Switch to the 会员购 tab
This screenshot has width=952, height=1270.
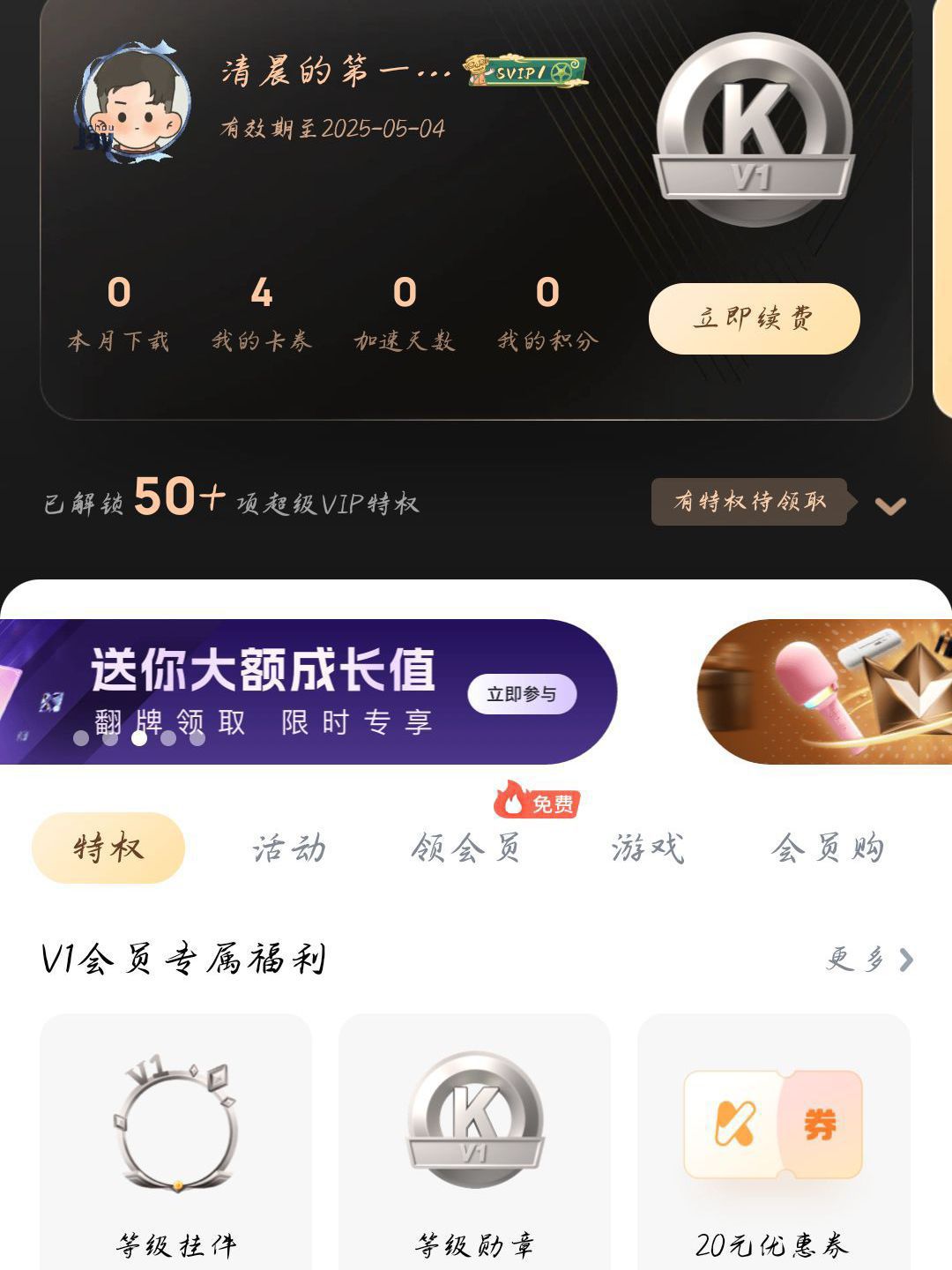pyautogui.click(x=826, y=848)
